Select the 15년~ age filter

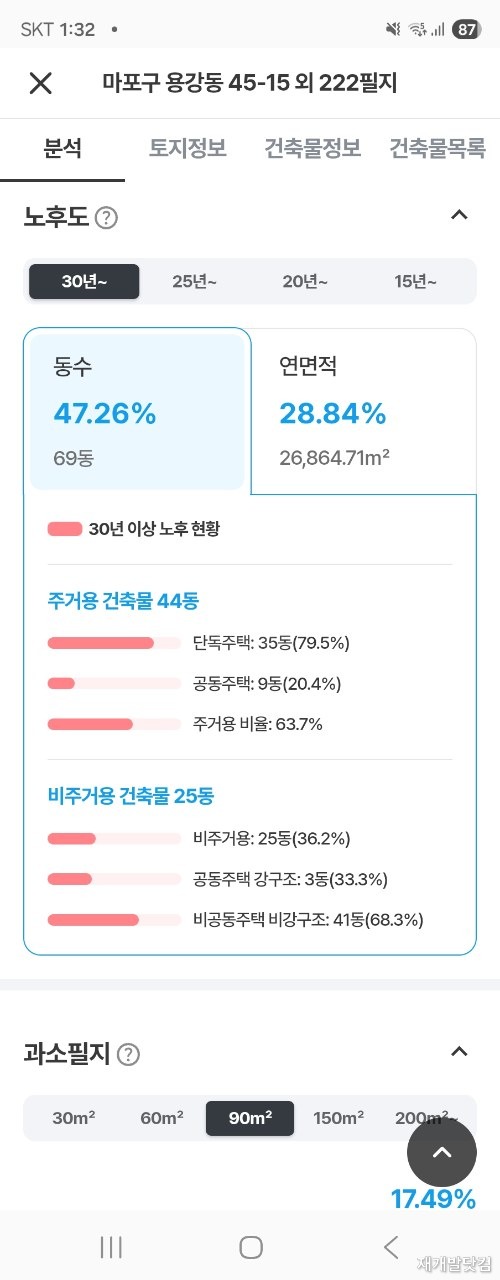pos(415,282)
